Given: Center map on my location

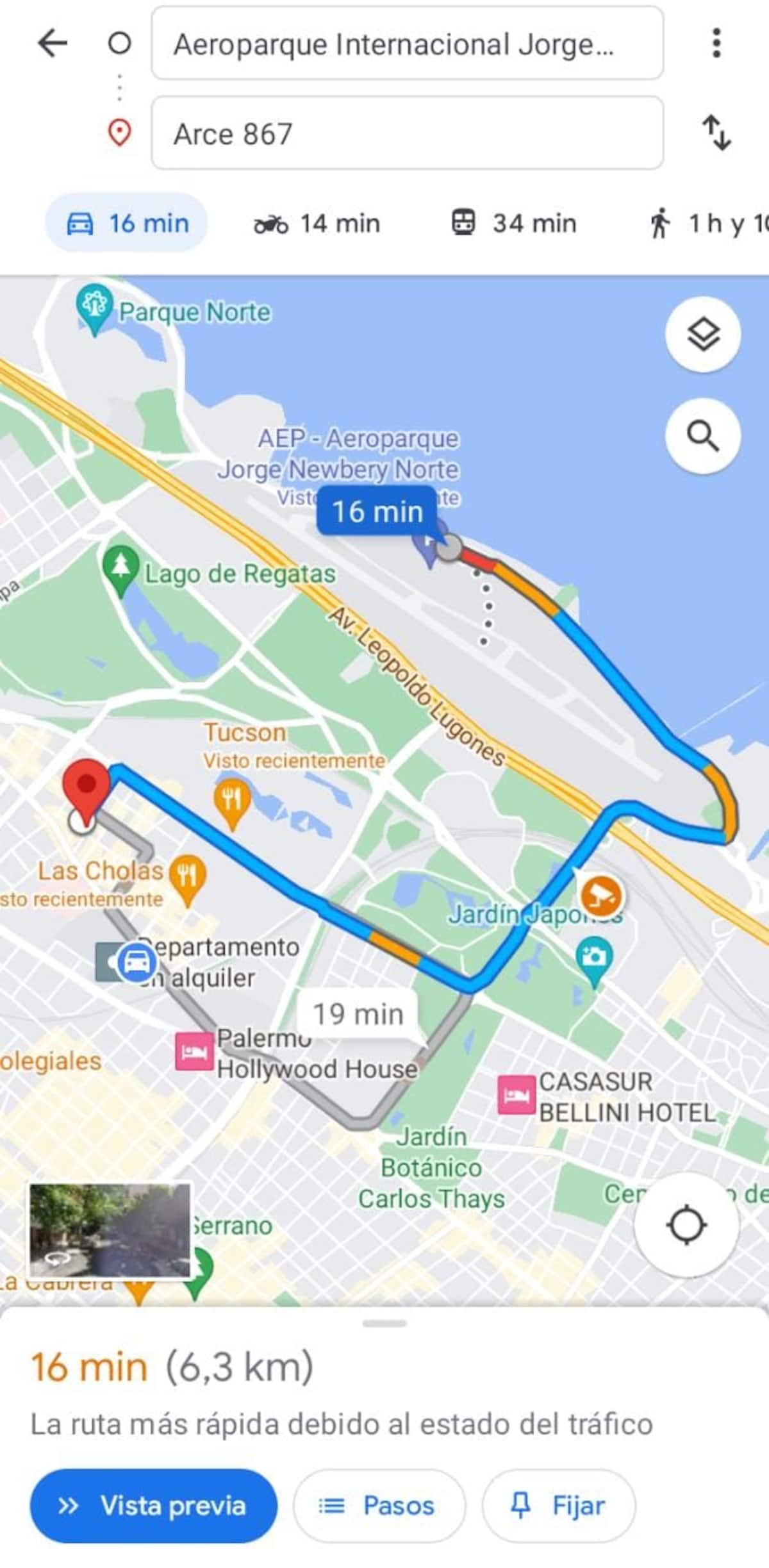Looking at the screenshot, I should click(686, 1225).
